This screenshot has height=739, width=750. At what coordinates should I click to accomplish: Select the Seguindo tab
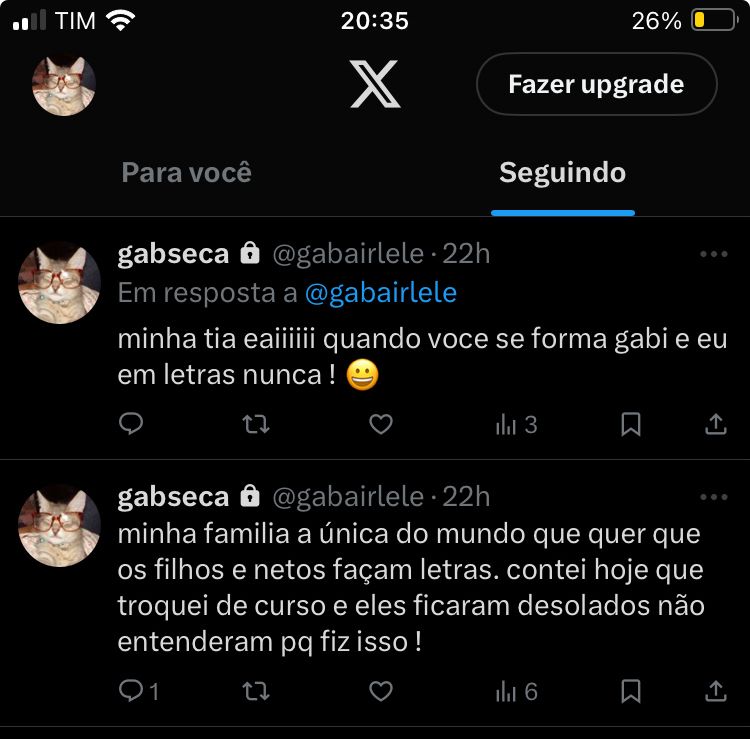point(562,172)
